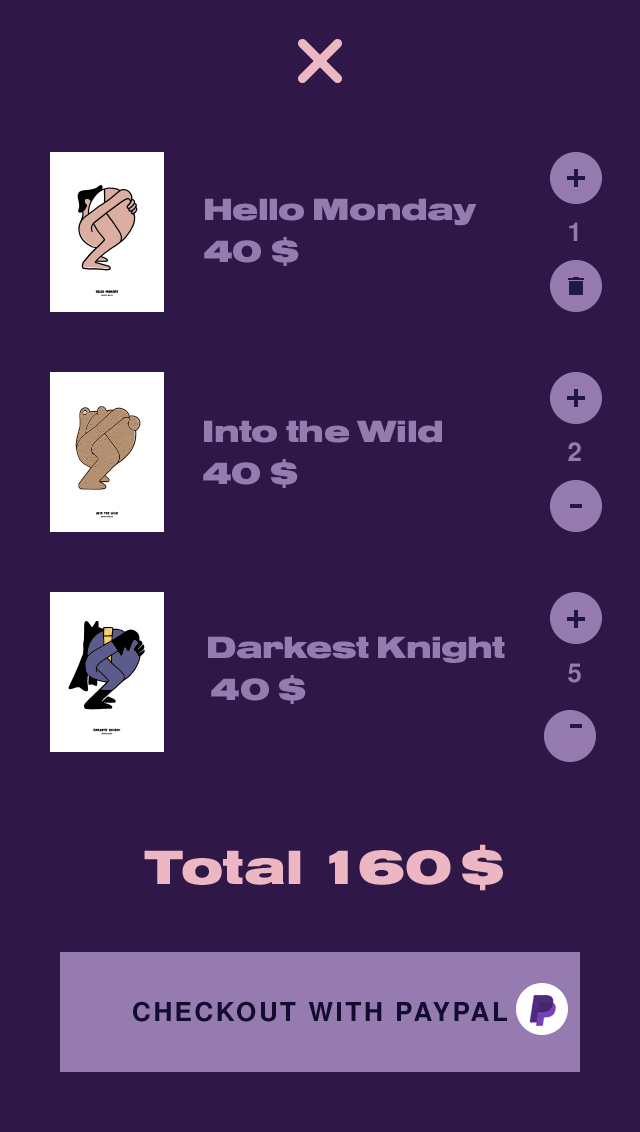Increase Hello Monday quantity
640x1132 pixels.
point(576,178)
